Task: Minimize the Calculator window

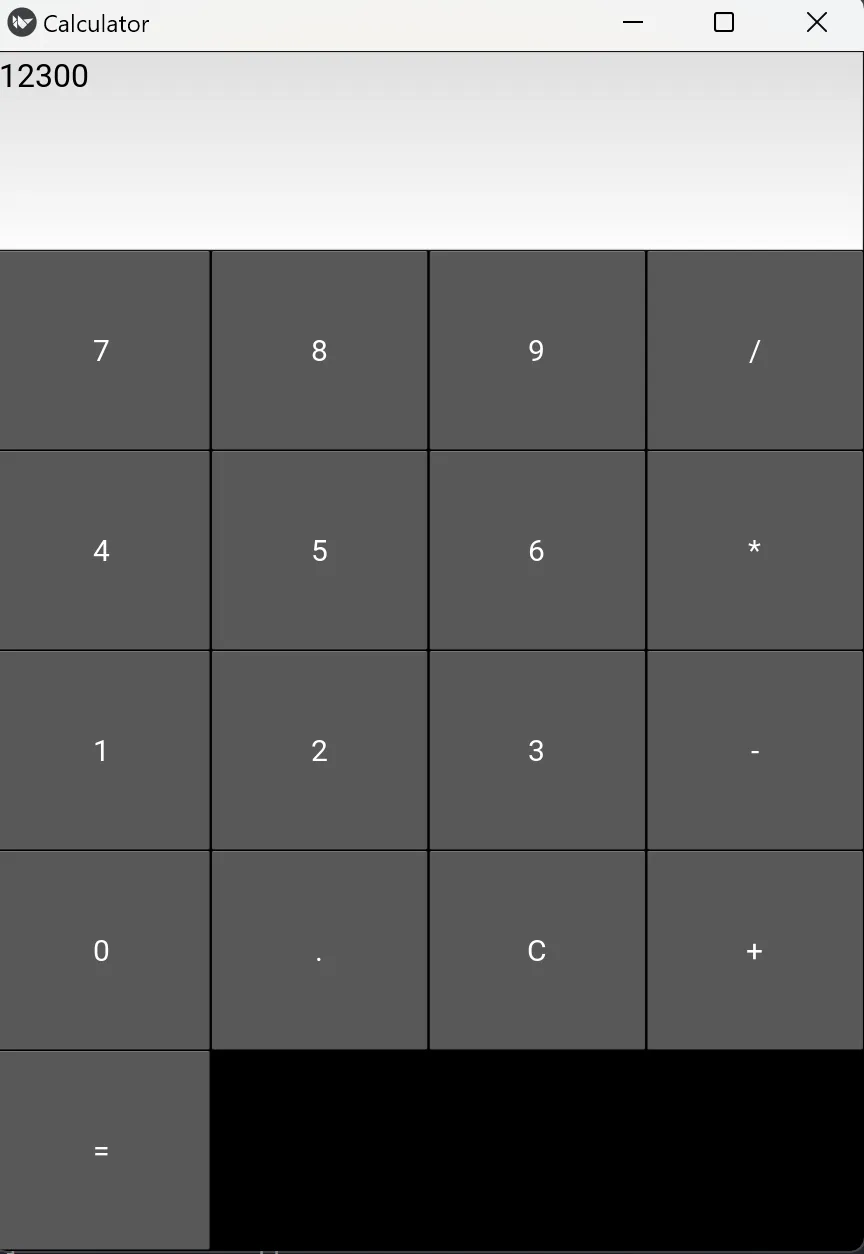Action: click(x=633, y=22)
